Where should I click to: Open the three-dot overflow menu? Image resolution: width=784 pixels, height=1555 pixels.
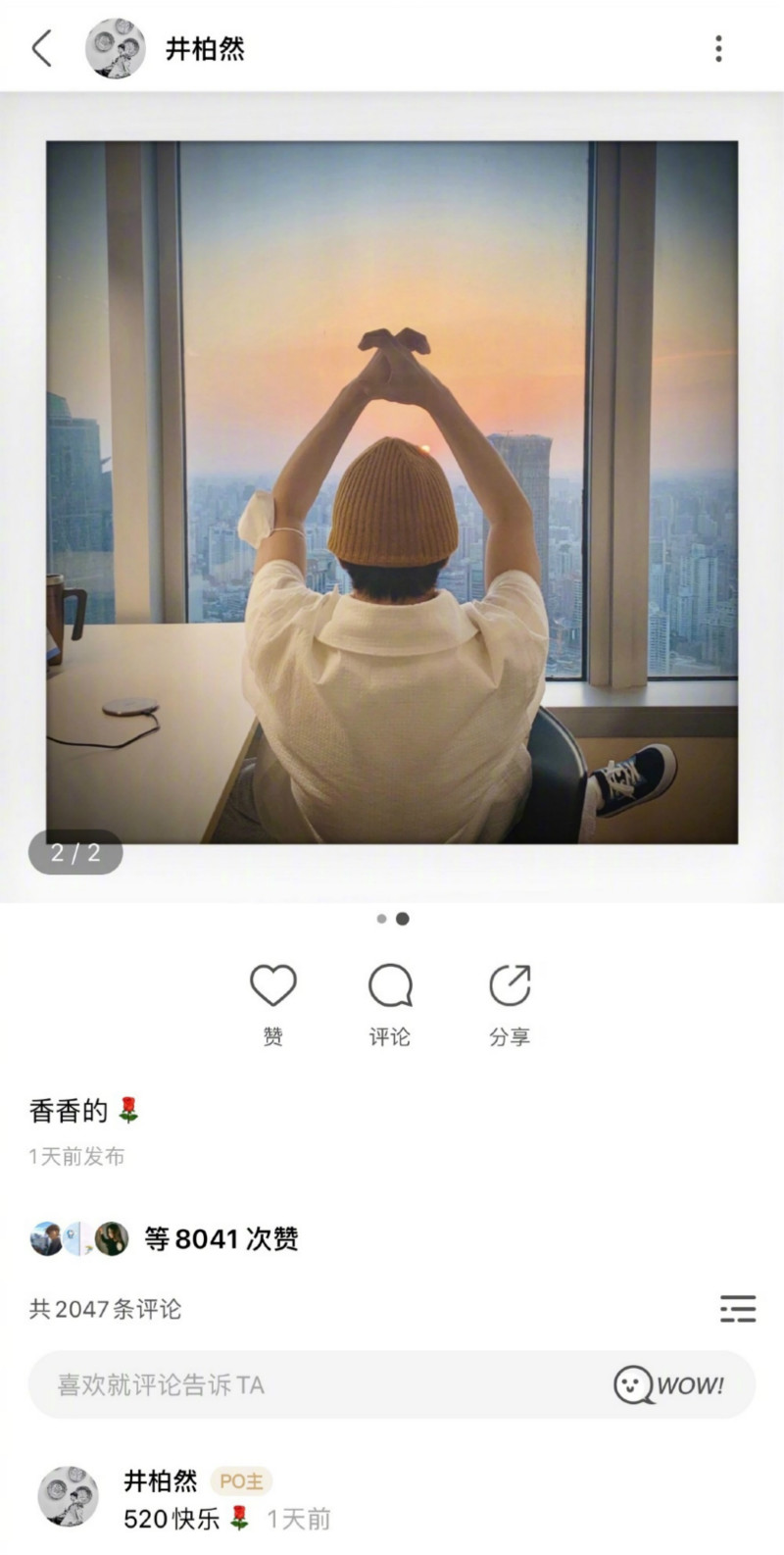pos(718,48)
